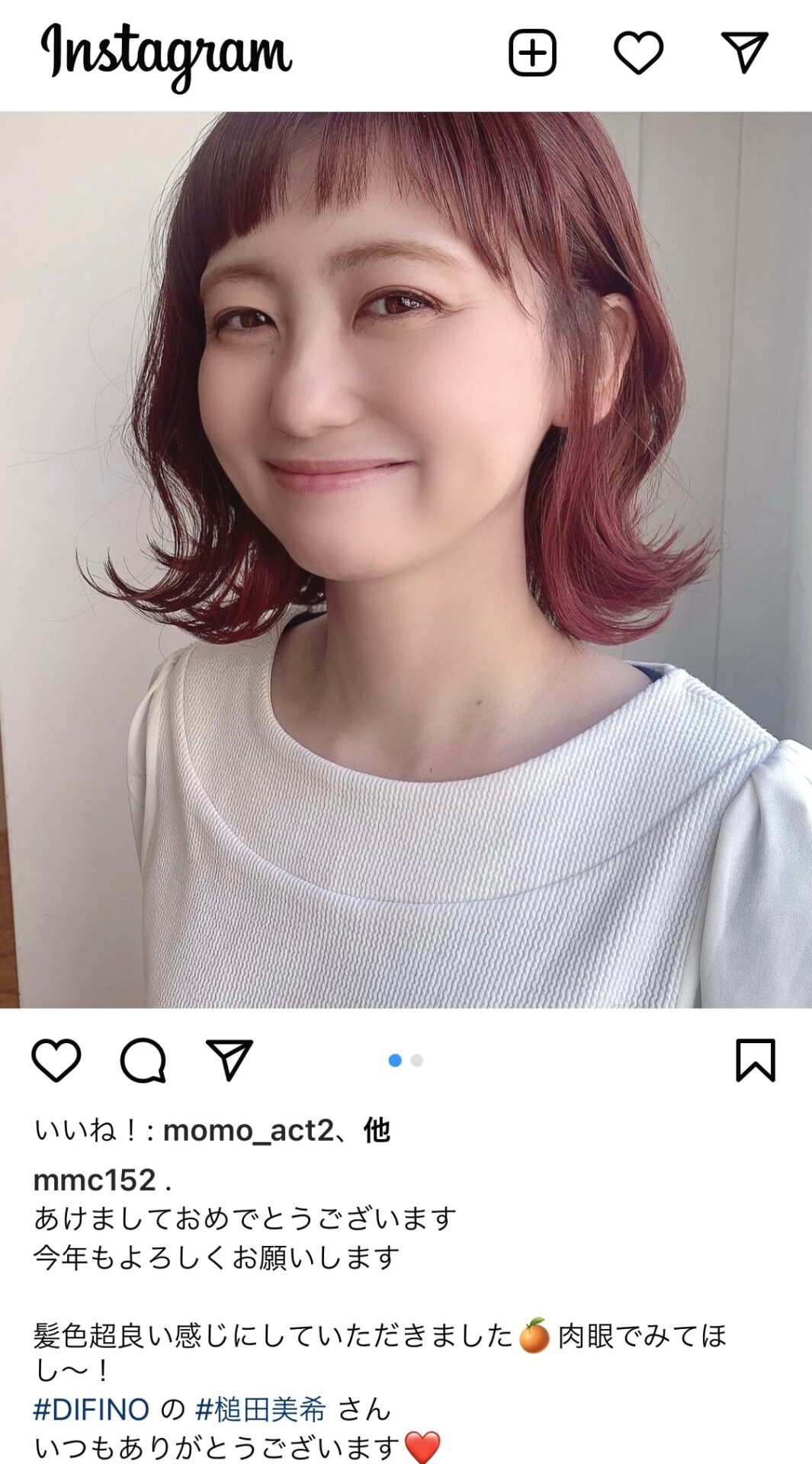Screen dimensions: 812x1464
Task: Create a new post with plus icon
Action: 532,53
